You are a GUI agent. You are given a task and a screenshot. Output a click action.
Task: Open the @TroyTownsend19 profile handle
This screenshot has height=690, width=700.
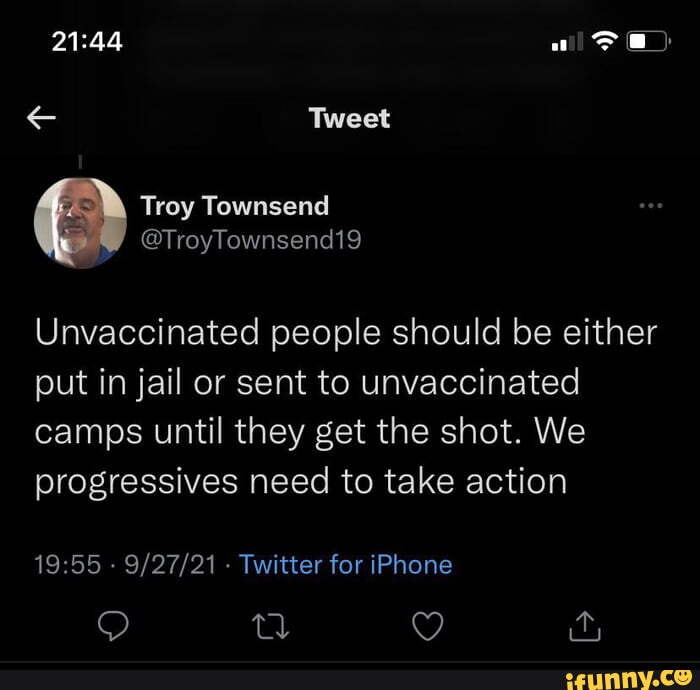pos(251,240)
